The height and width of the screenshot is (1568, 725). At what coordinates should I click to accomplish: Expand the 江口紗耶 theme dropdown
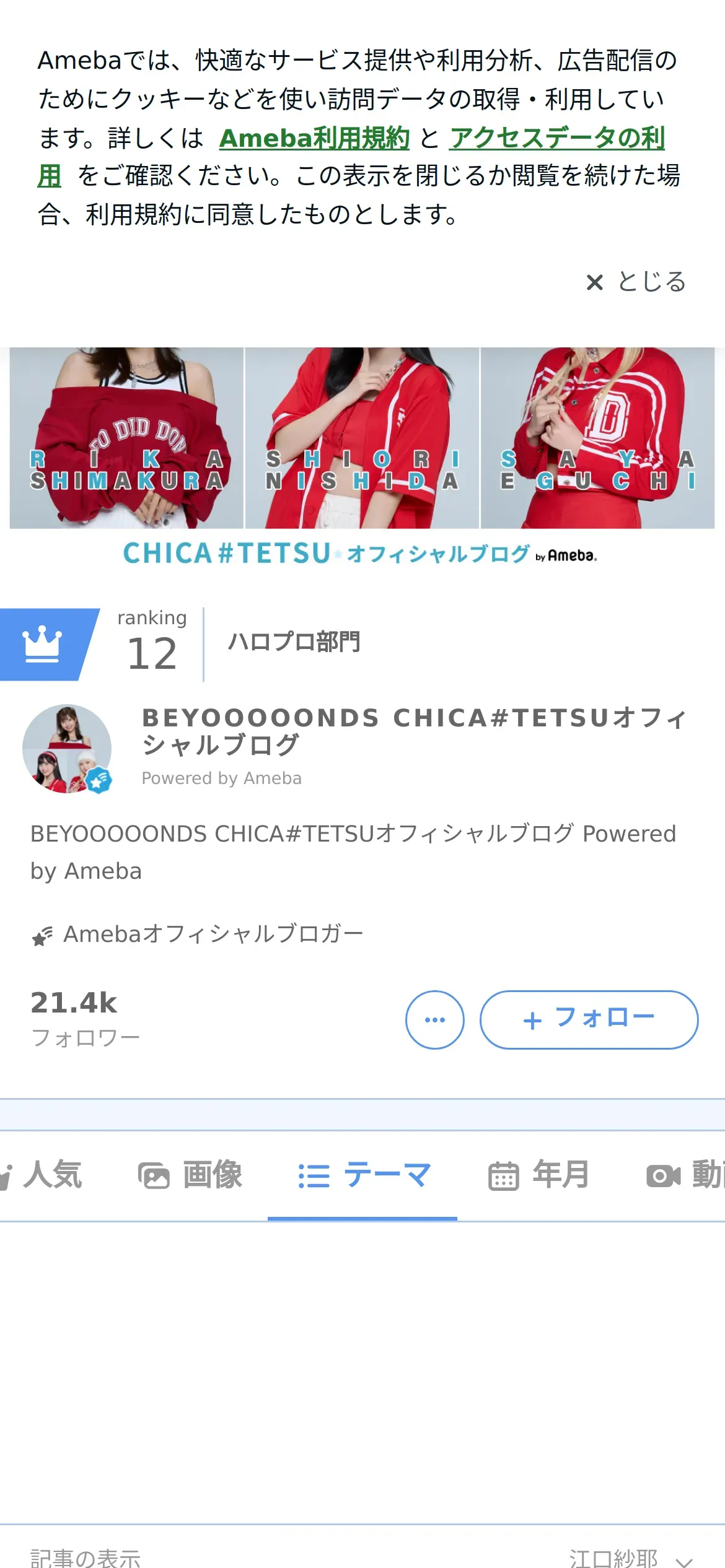click(630, 1557)
